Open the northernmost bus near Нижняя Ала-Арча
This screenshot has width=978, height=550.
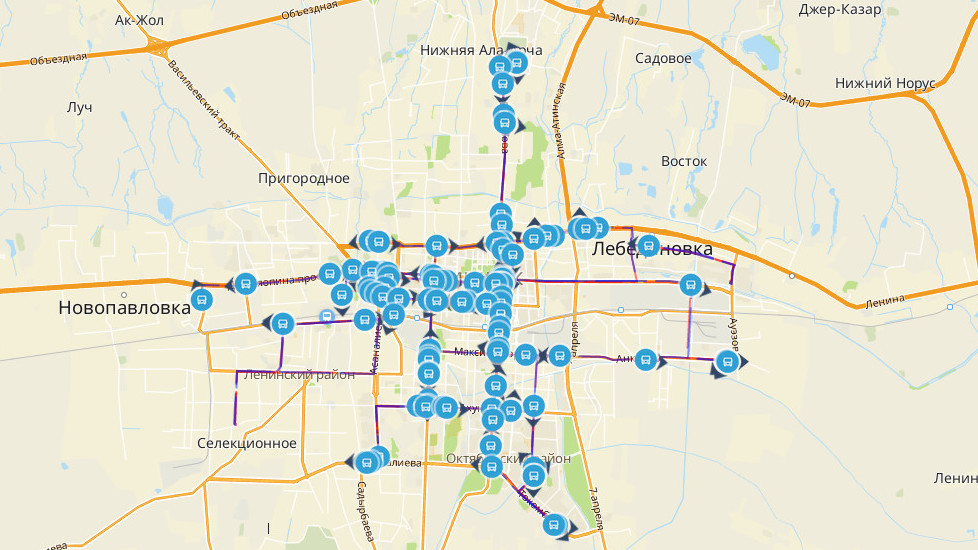(x=516, y=62)
